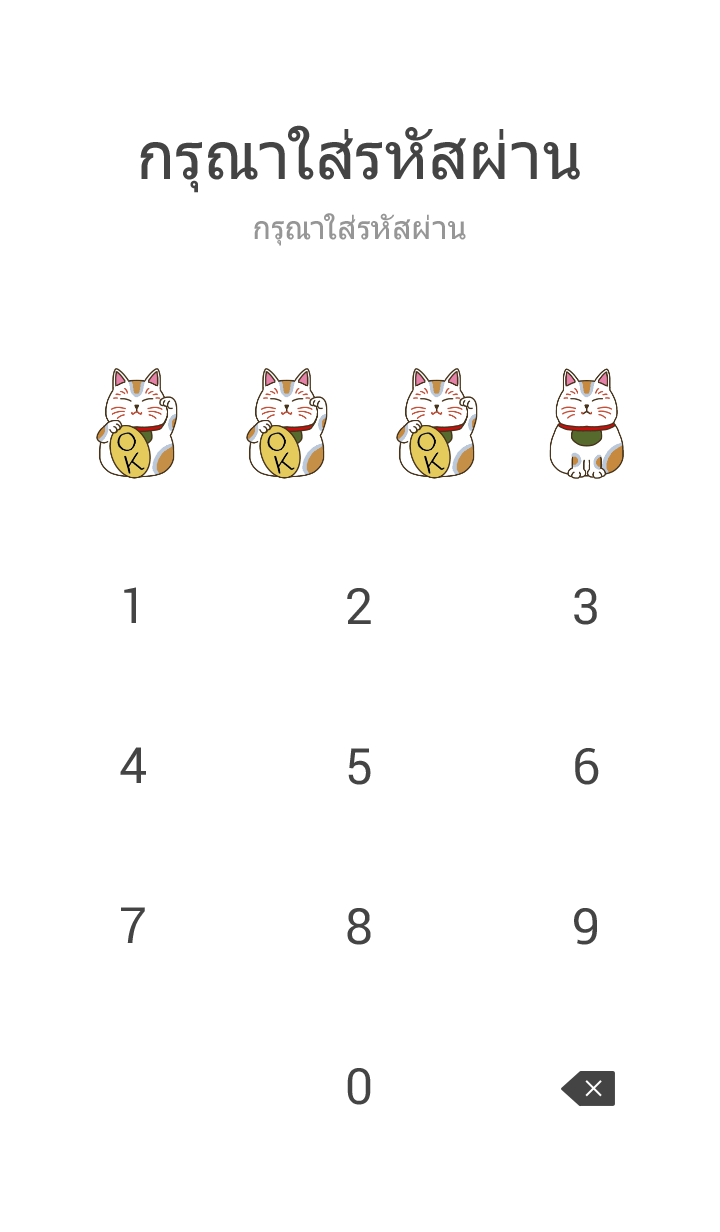Tap digit 7 on the keypad
The height and width of the screenshot is (1232, 720).
tap(132, 927)
